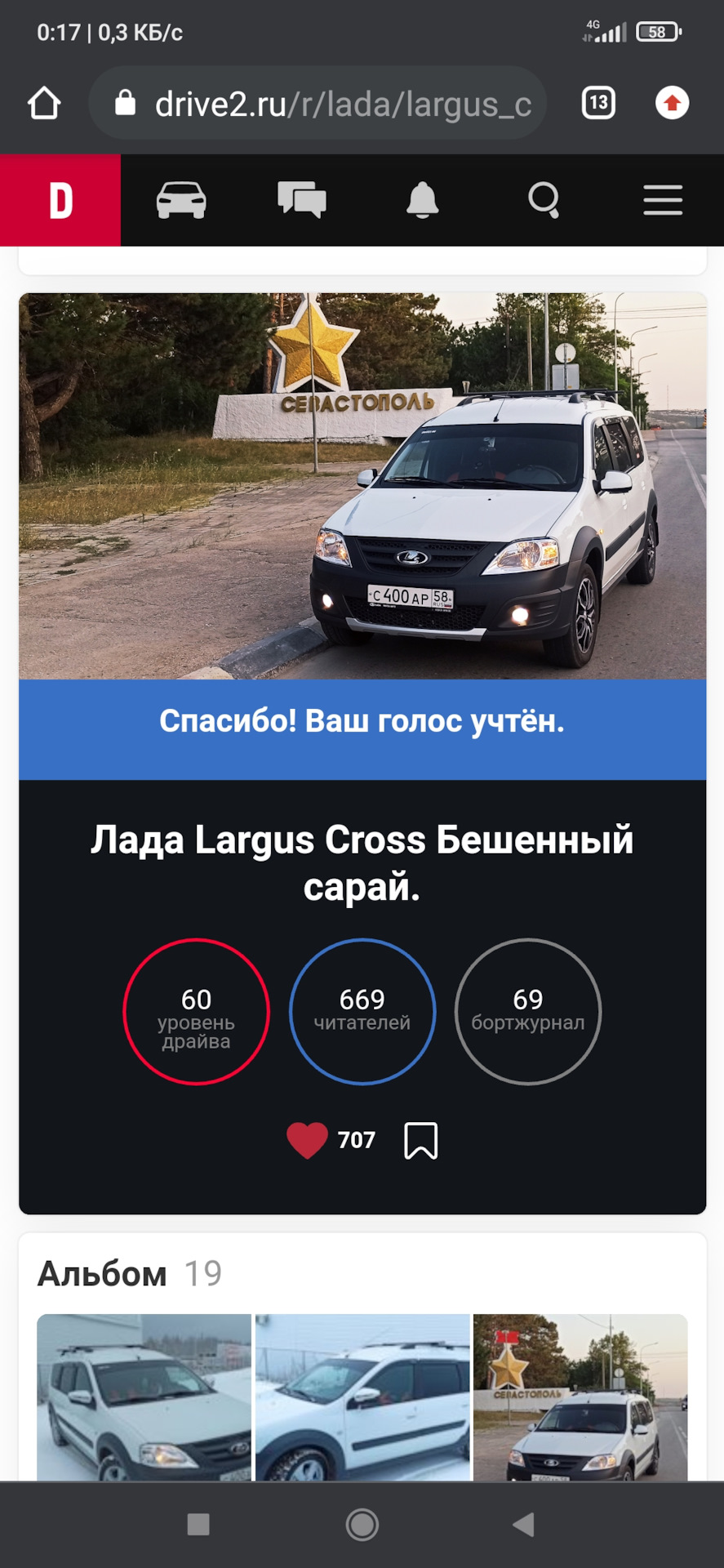Select the cars section icon
The height and width of the screenshot is (1568, 724).
click(x=181, y=198)
